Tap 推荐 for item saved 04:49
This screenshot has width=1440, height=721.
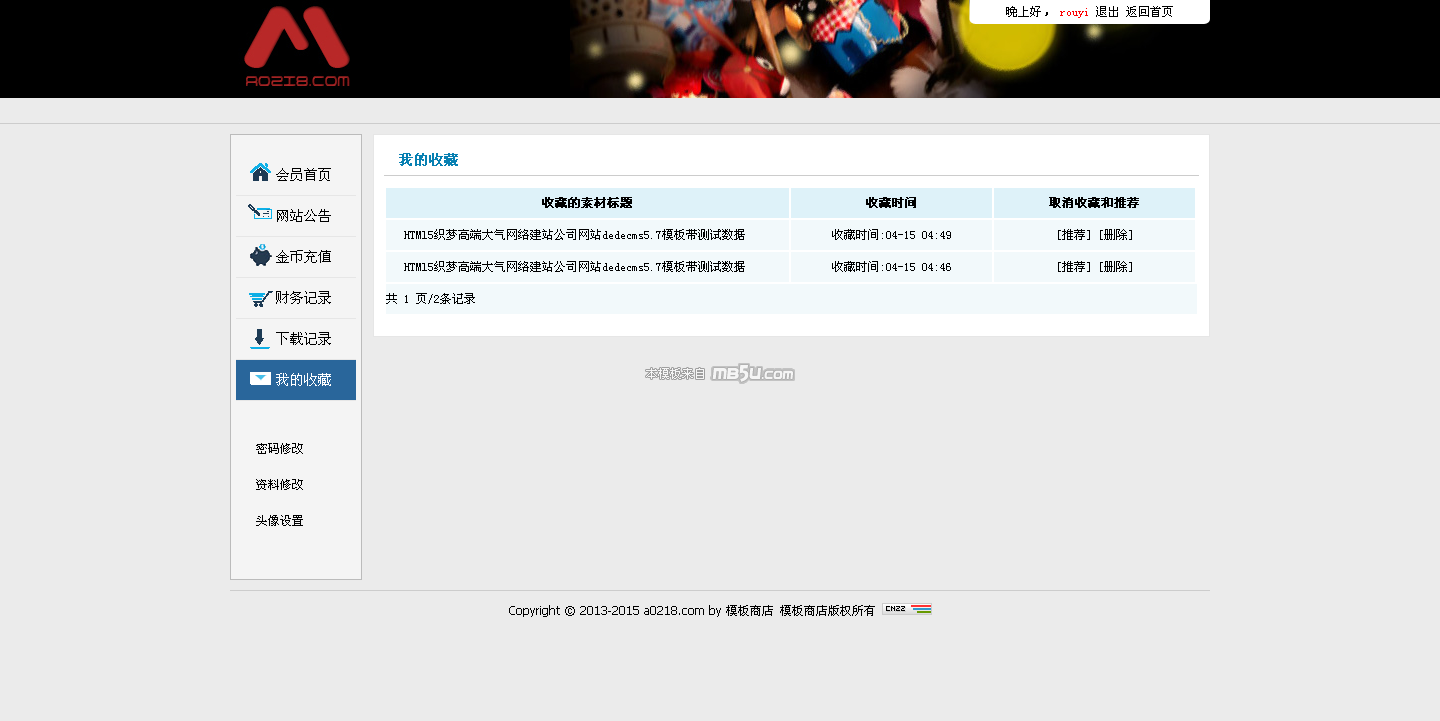coord(1075,235)
